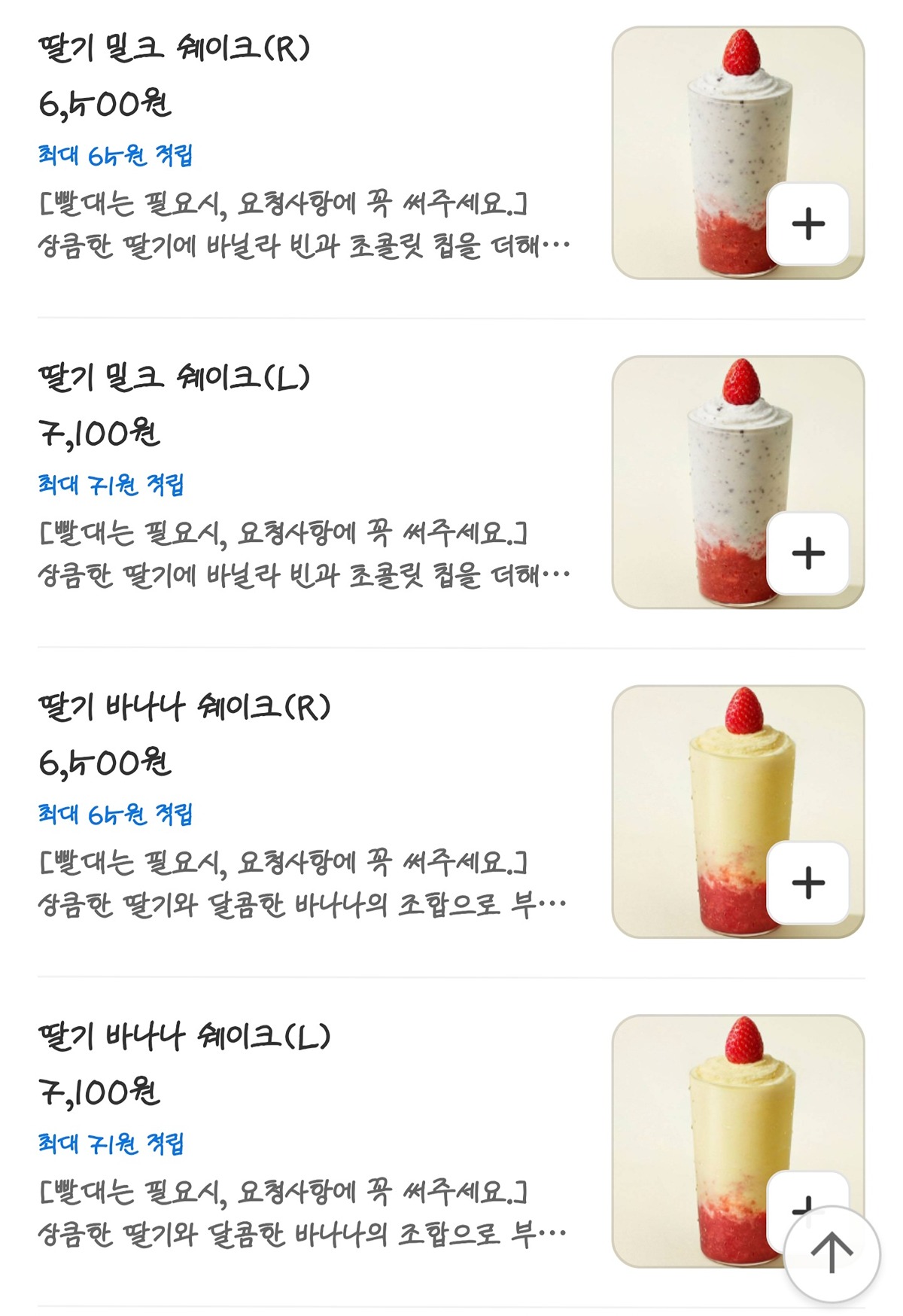The image size is (903, 1316).
Task: Add 딸기 밀크 쉐이크(R) with plus button
Action: pos(808,224)
